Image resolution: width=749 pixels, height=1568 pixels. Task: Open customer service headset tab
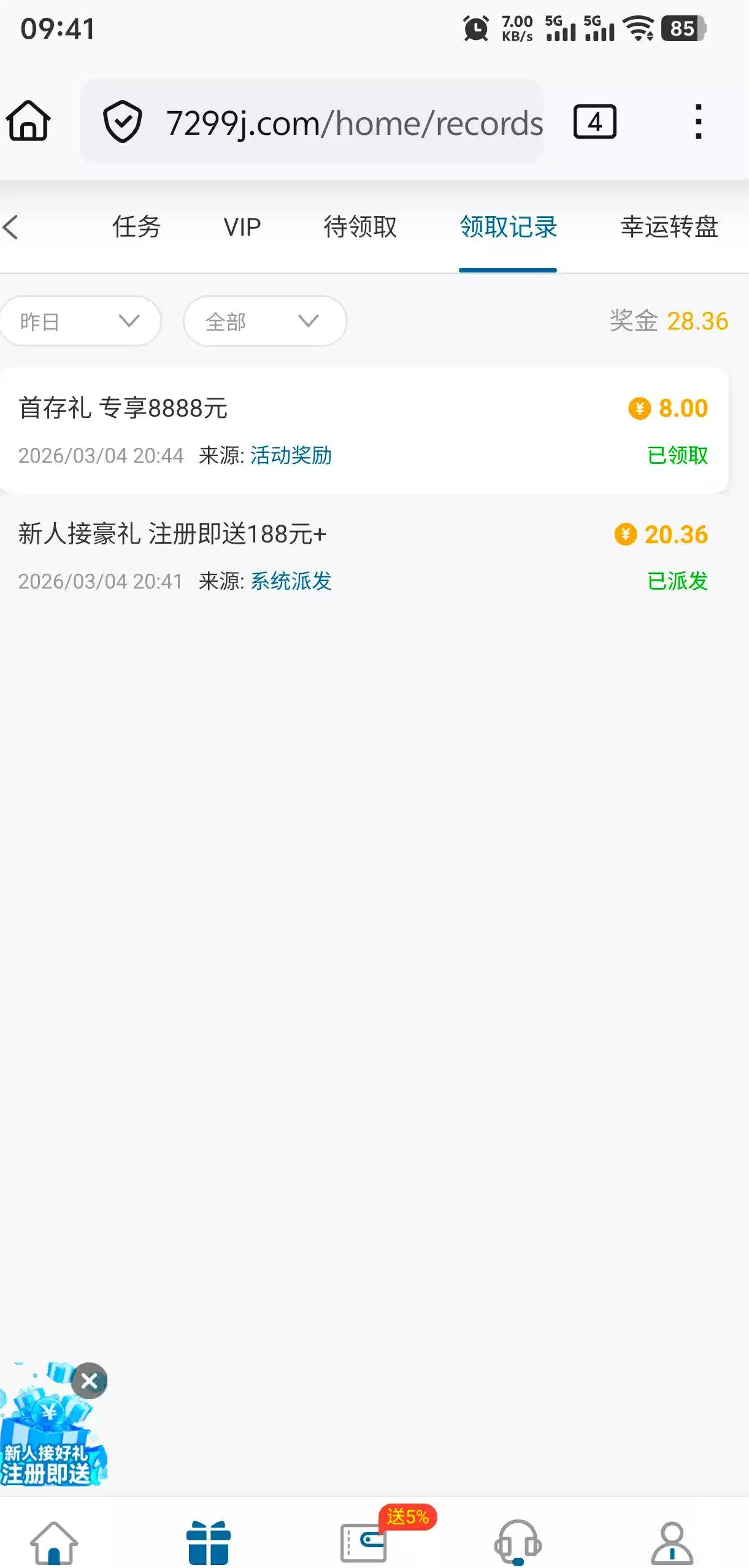coord(518,1542)
